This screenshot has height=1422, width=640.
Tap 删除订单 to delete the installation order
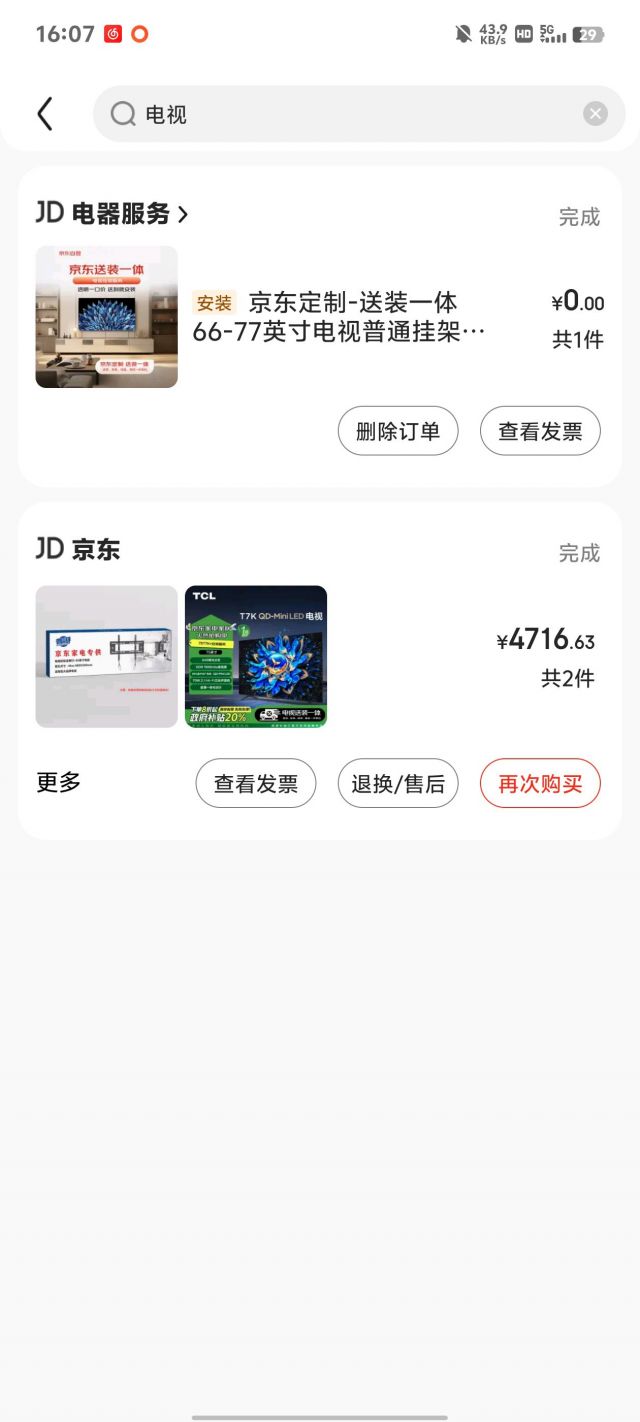[x=398, y=431]
